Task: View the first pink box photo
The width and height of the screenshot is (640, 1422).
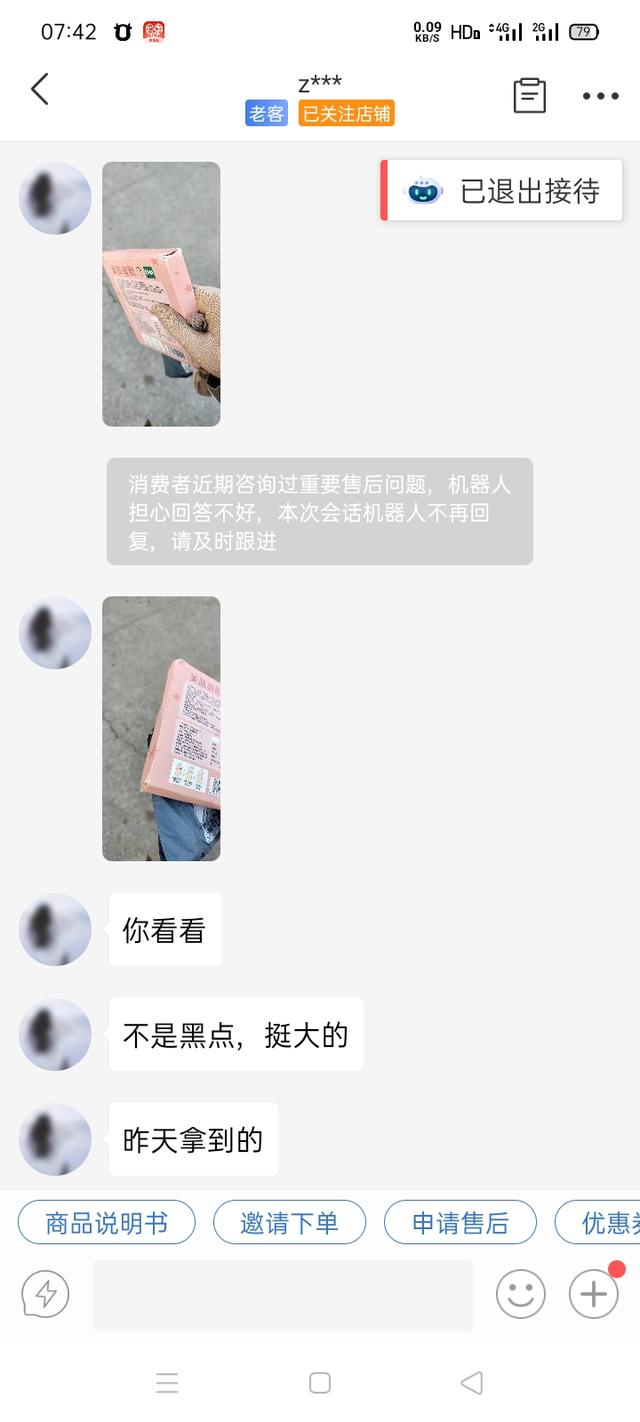Action: 161,294
